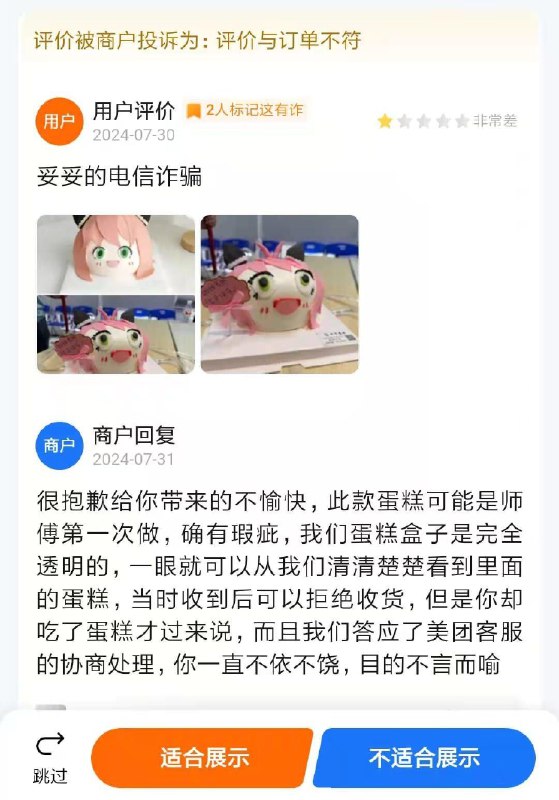This screenshot has height=800, width=559.
Task: Tap the 适合展示 button
Action: coord(202,758)
